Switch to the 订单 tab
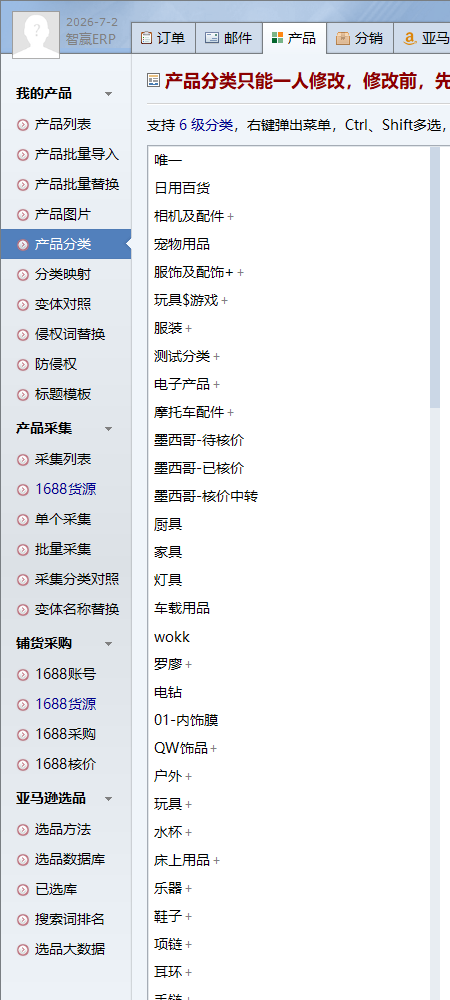The width and height of the screenshot is (450, 1000). tap(163, 38)
